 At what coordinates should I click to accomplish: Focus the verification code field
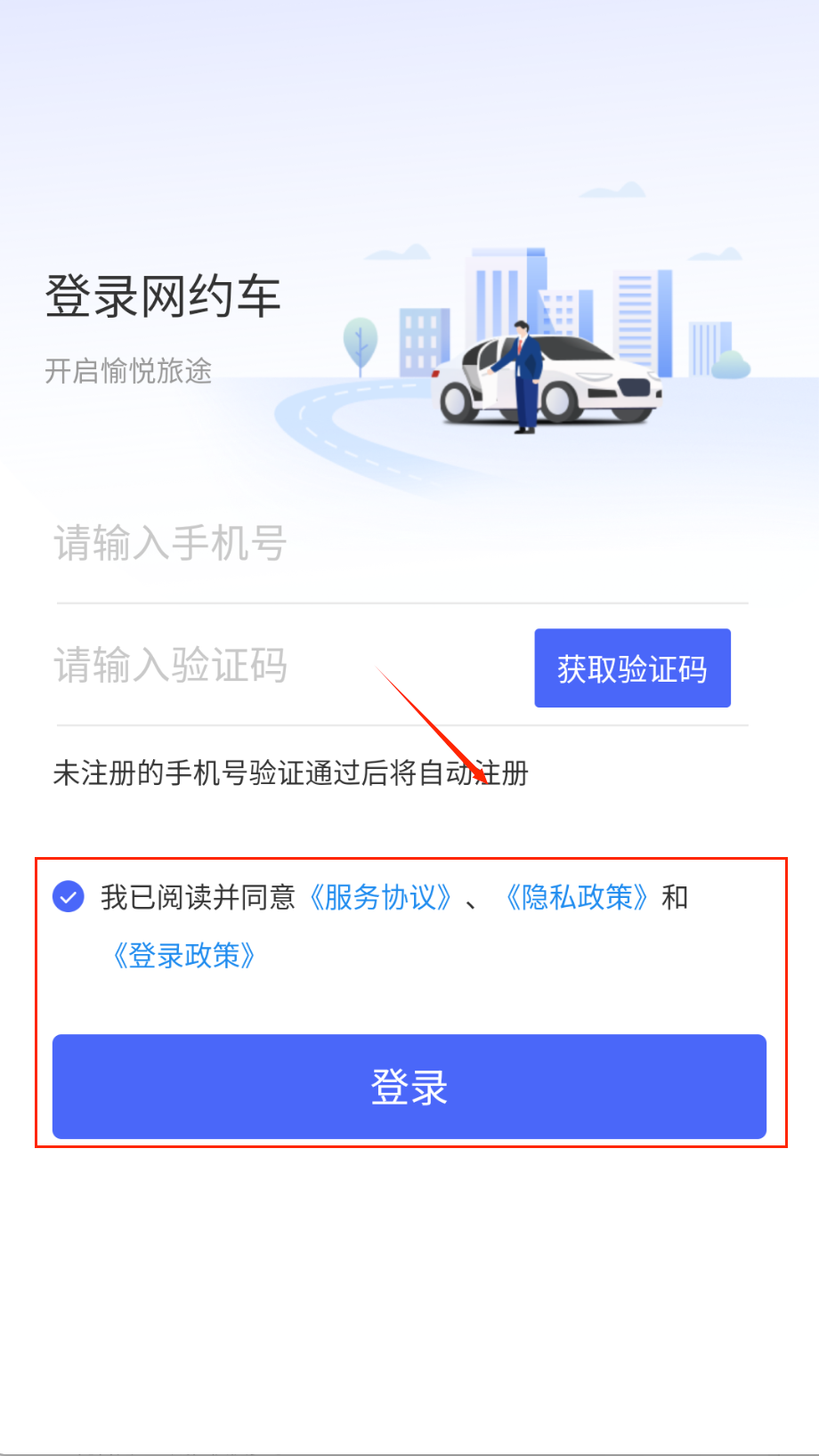point(285,666)
